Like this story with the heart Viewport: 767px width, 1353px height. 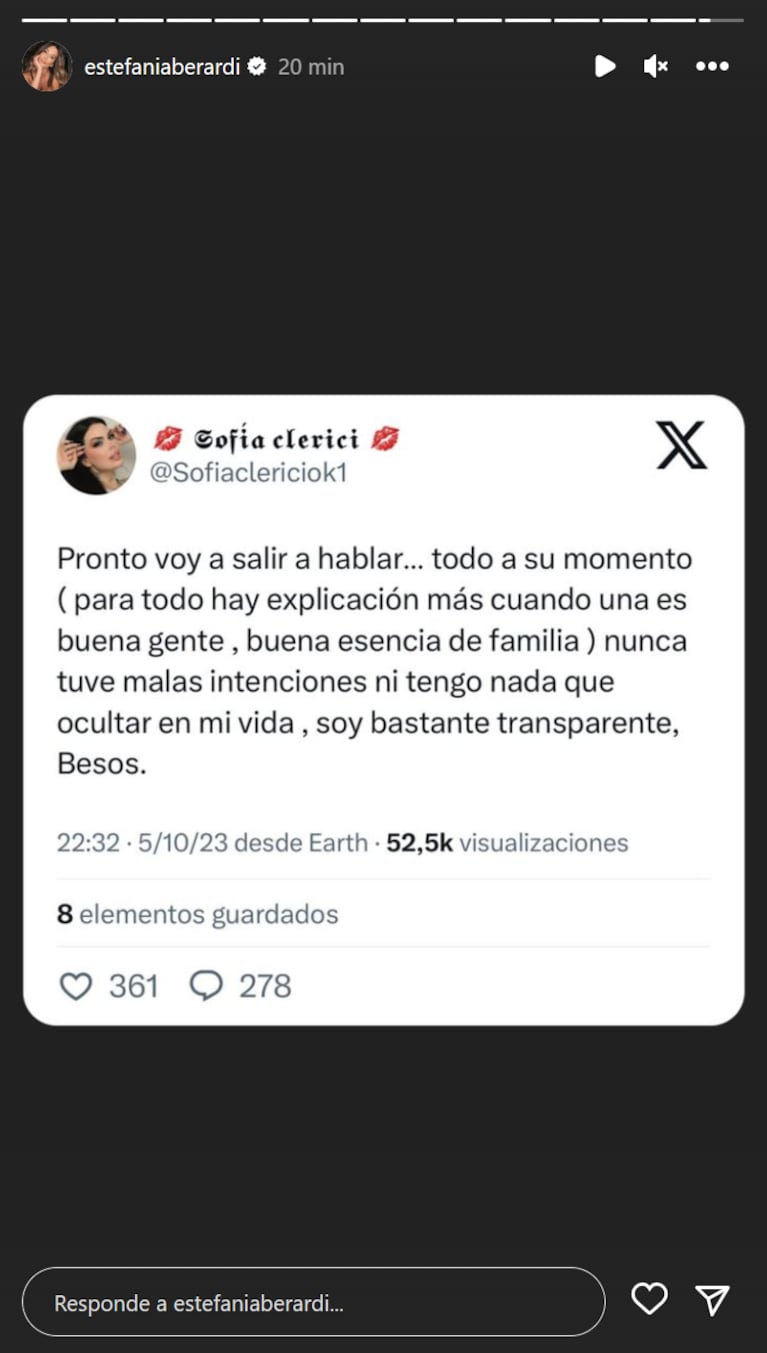tap(649, 1299)
